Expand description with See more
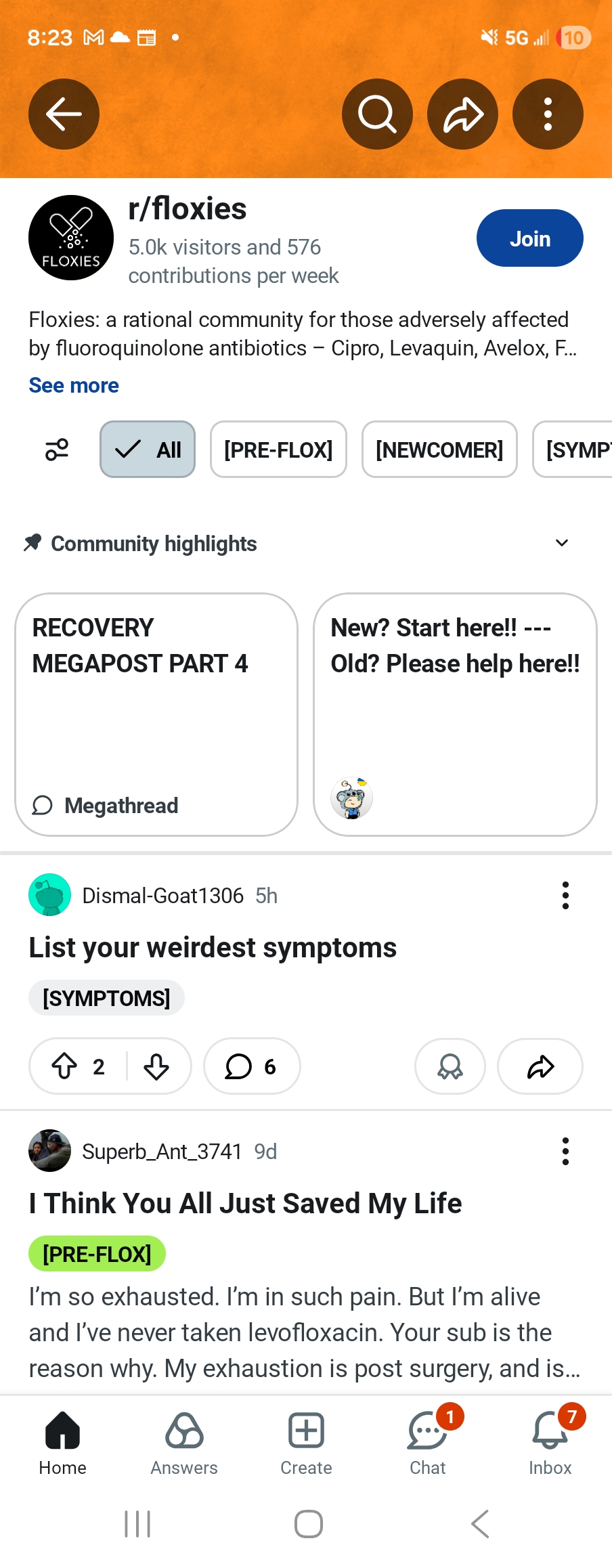The image size is (612, 1568). [74, 385]
